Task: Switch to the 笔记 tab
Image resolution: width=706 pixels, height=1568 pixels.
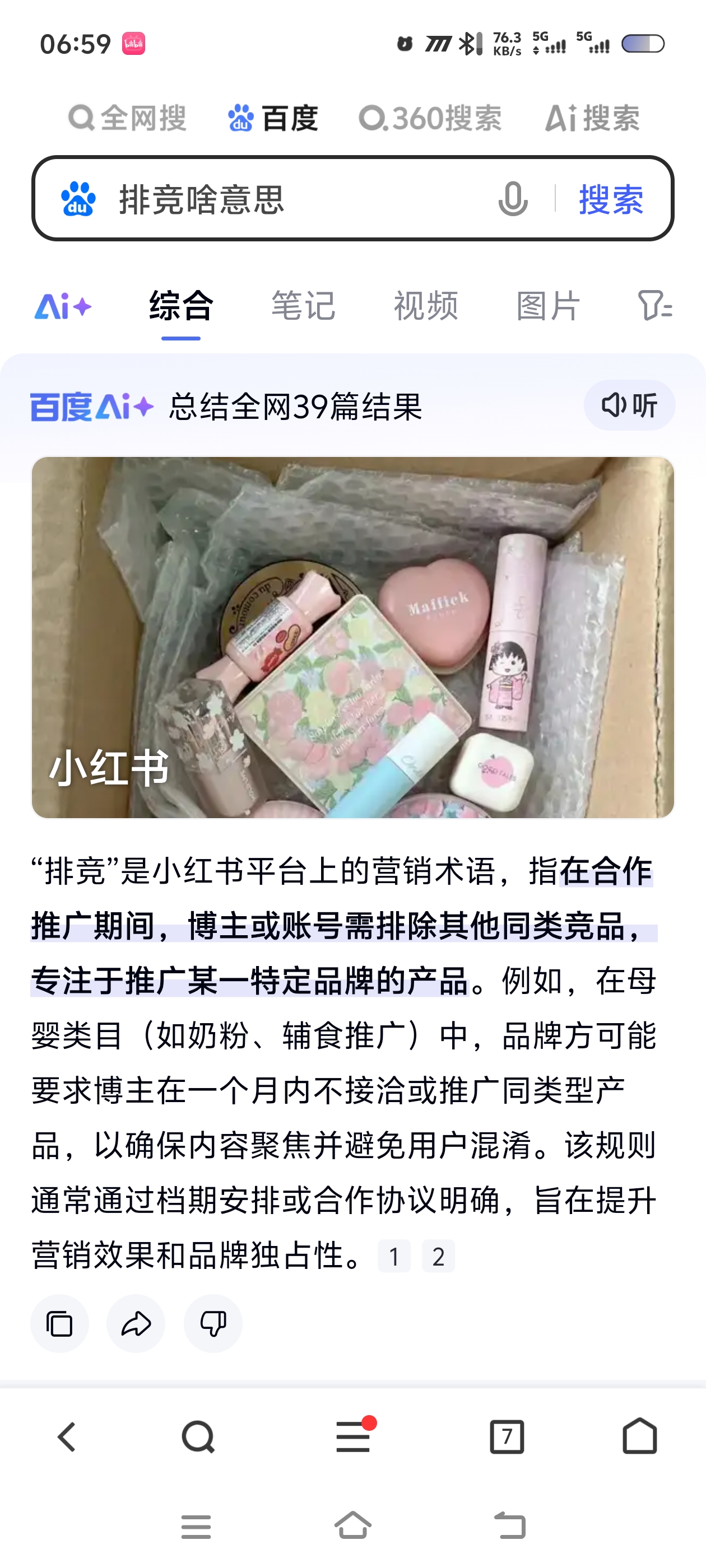Action: tap(303, 306)
